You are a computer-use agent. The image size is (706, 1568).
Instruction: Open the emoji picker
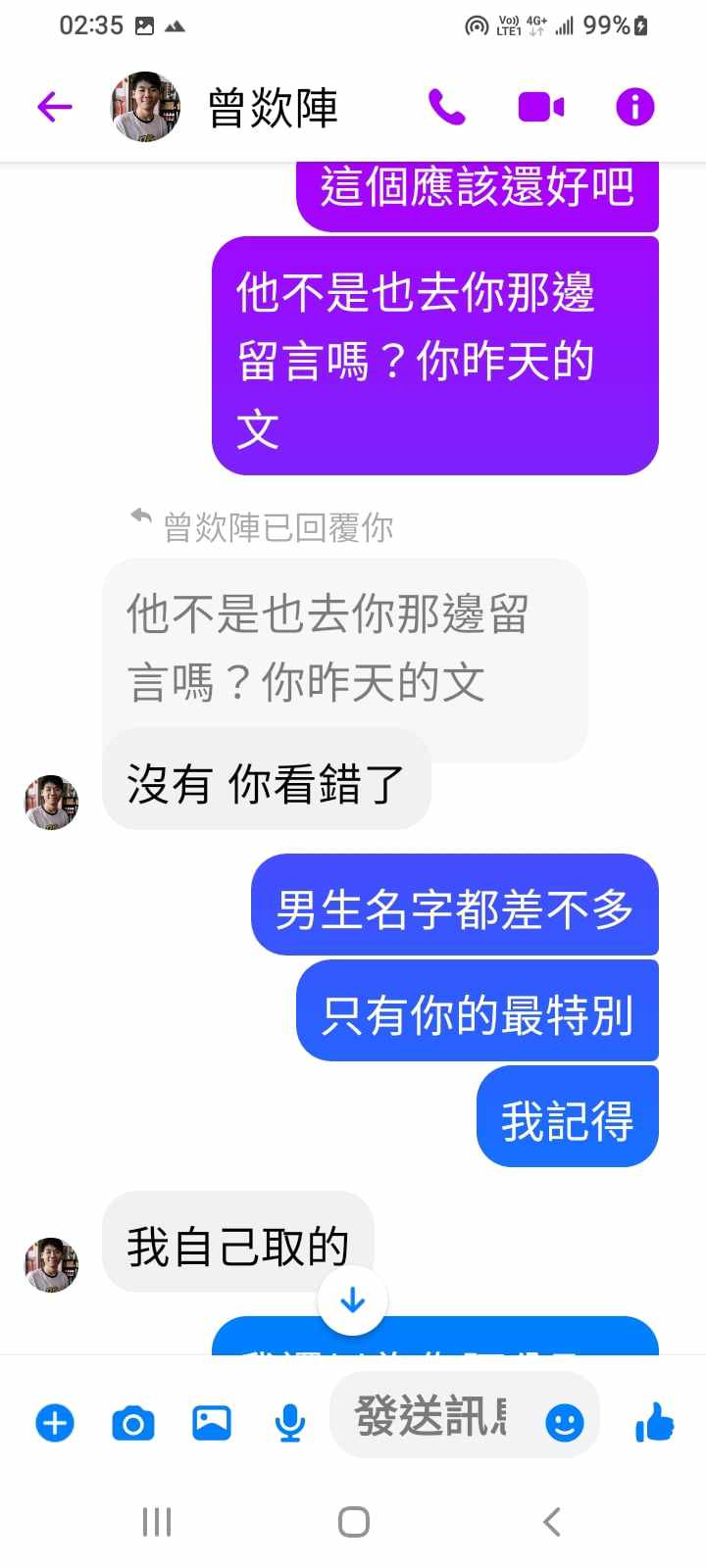click(564, 1422)
